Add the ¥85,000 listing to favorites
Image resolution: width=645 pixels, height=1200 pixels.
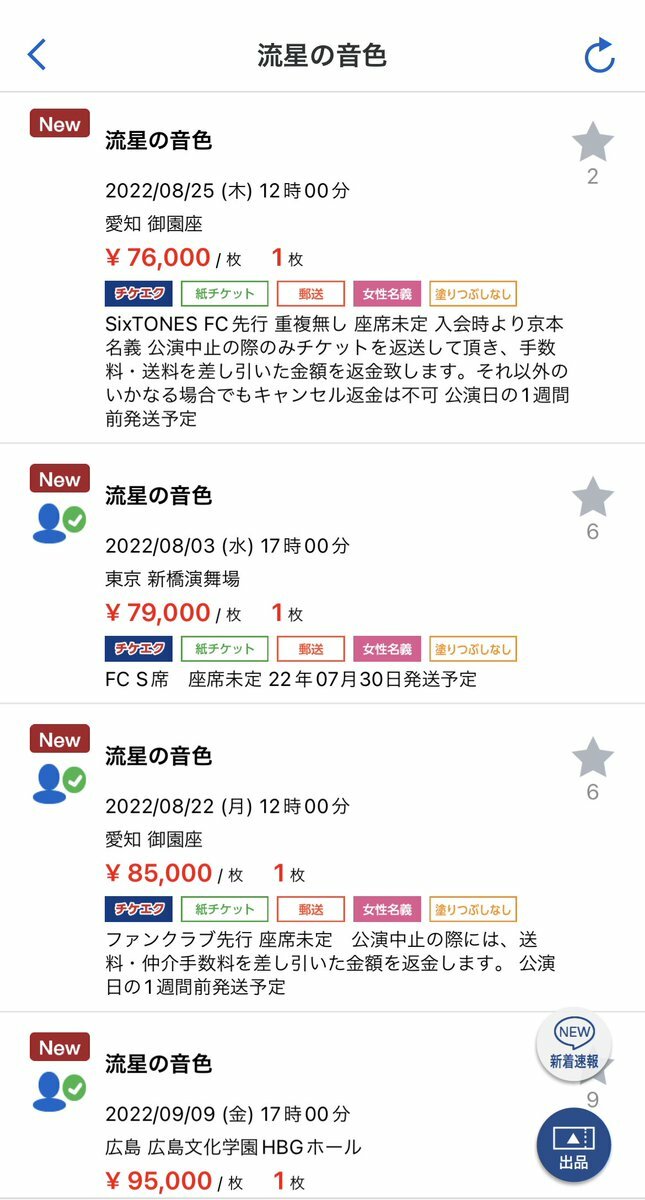pos(592,759)
